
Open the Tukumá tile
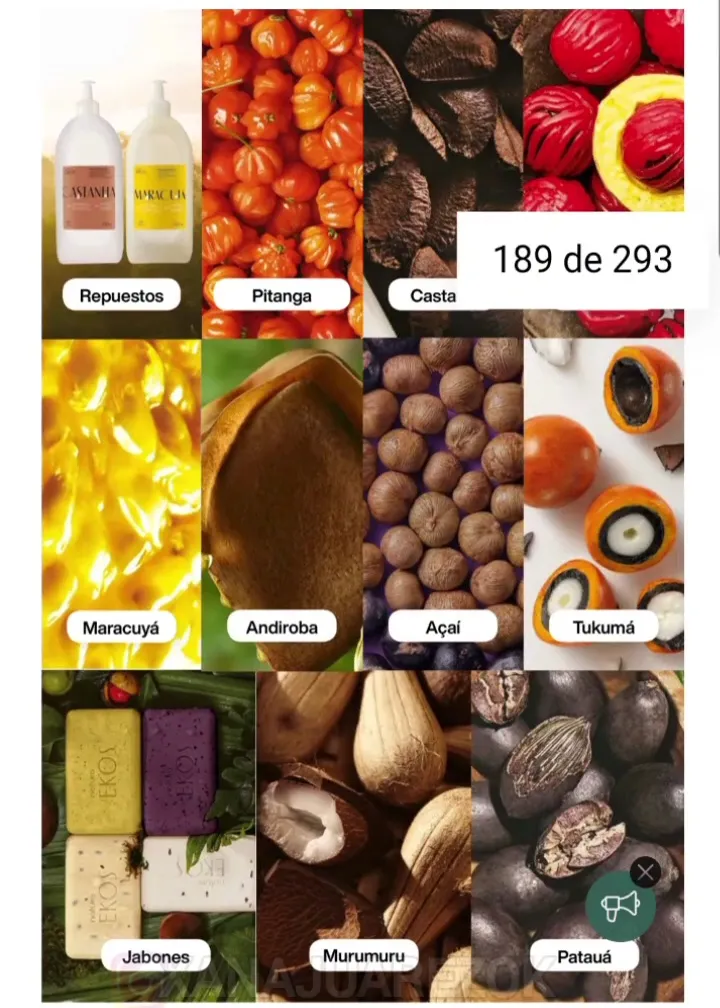(603, 628)
